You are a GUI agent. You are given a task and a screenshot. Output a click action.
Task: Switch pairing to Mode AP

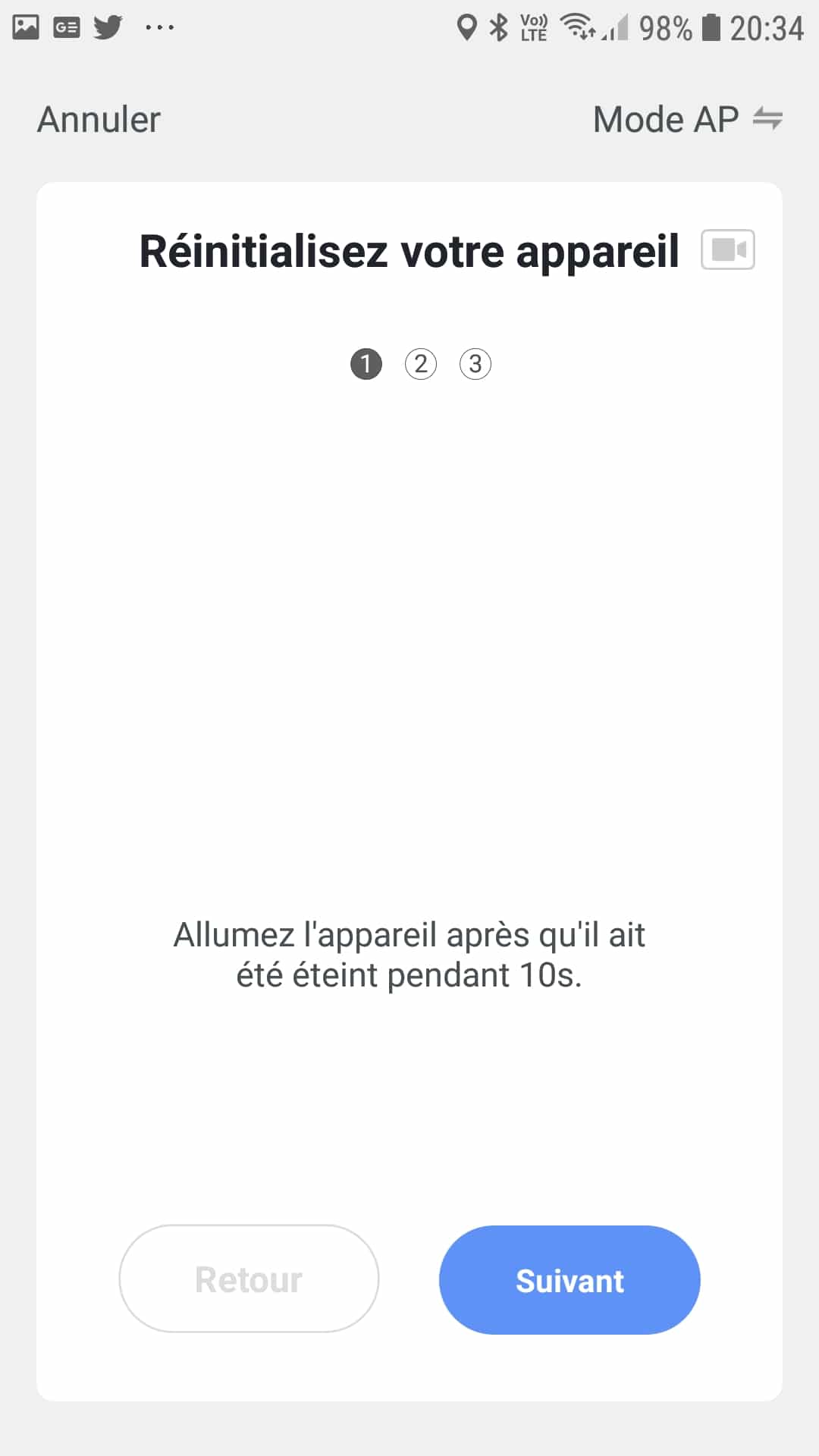[x=686, y=120]
